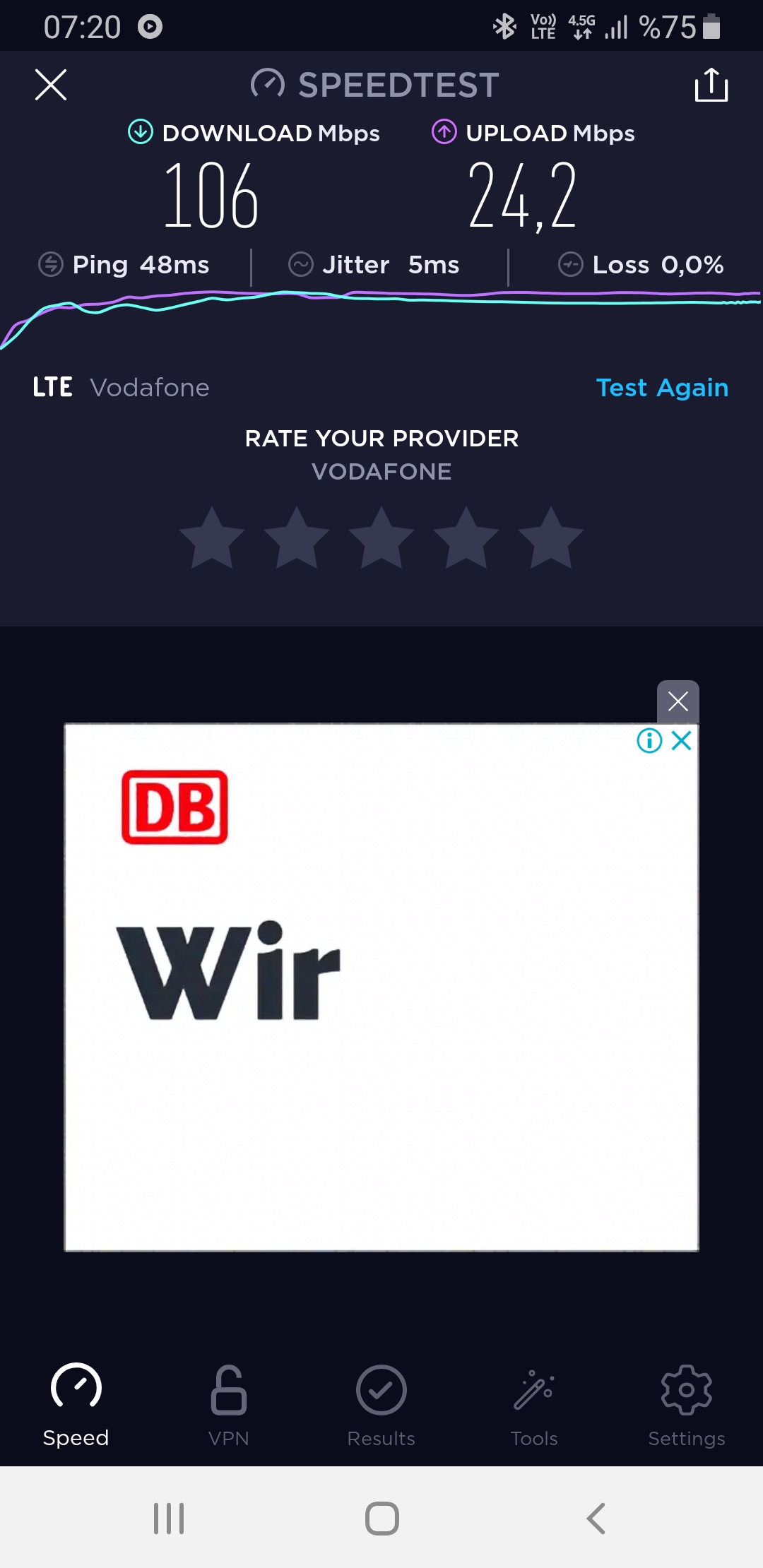
Task: Share the speed test result
Action: (x=711, y=85)
